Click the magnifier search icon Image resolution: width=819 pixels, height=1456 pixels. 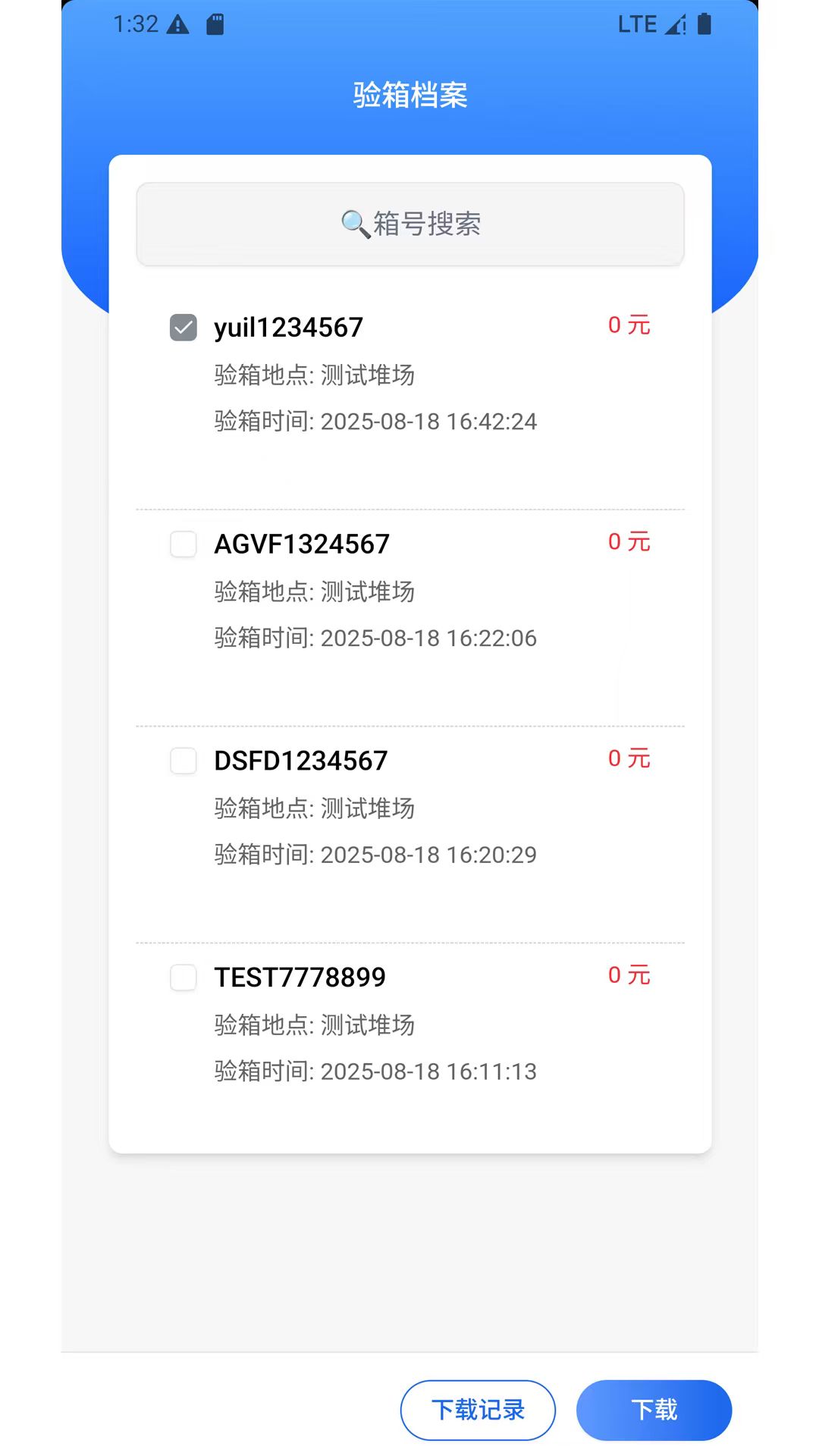click(353, 222)
